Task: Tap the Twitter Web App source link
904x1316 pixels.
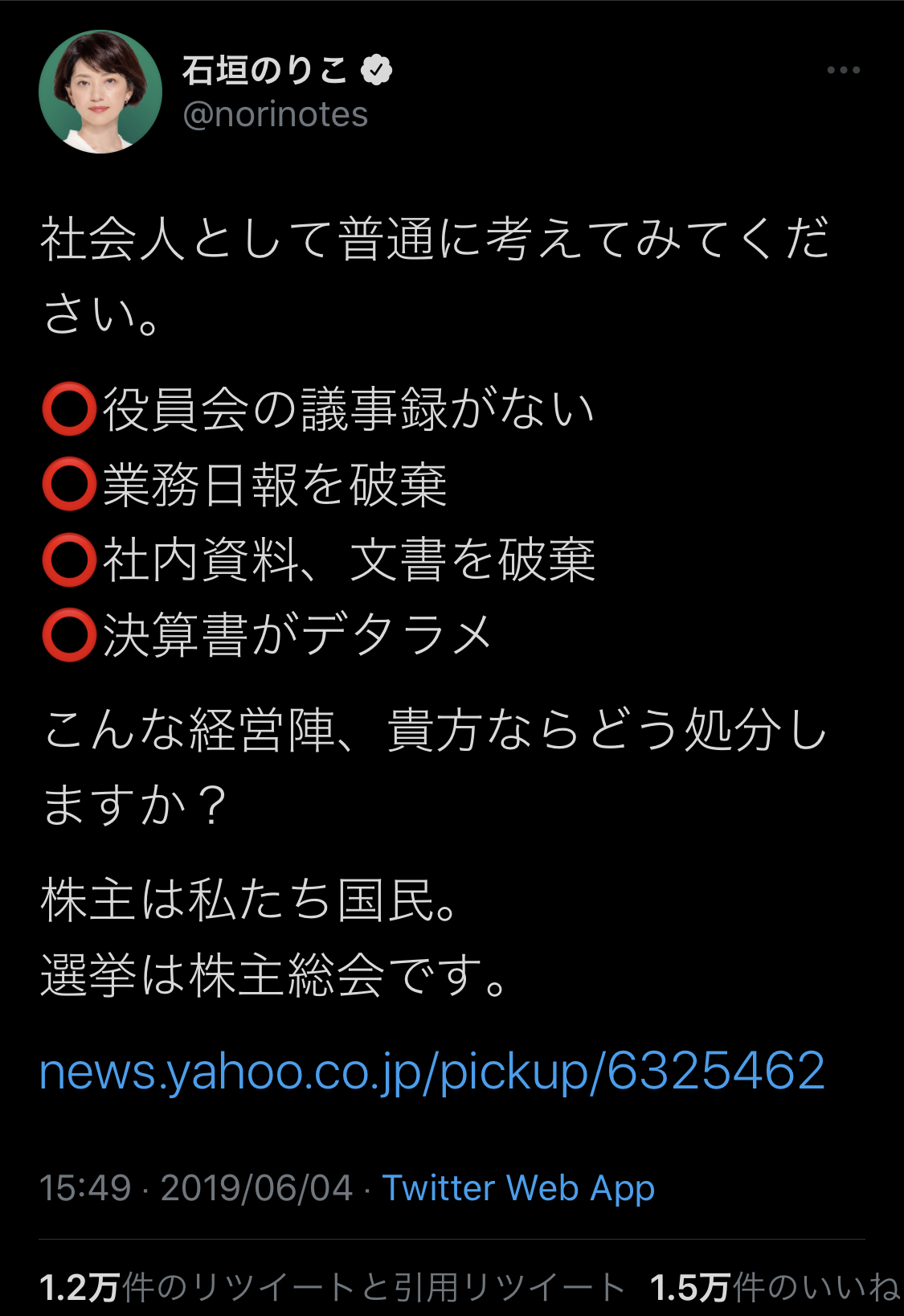Action: [518, 1187]
